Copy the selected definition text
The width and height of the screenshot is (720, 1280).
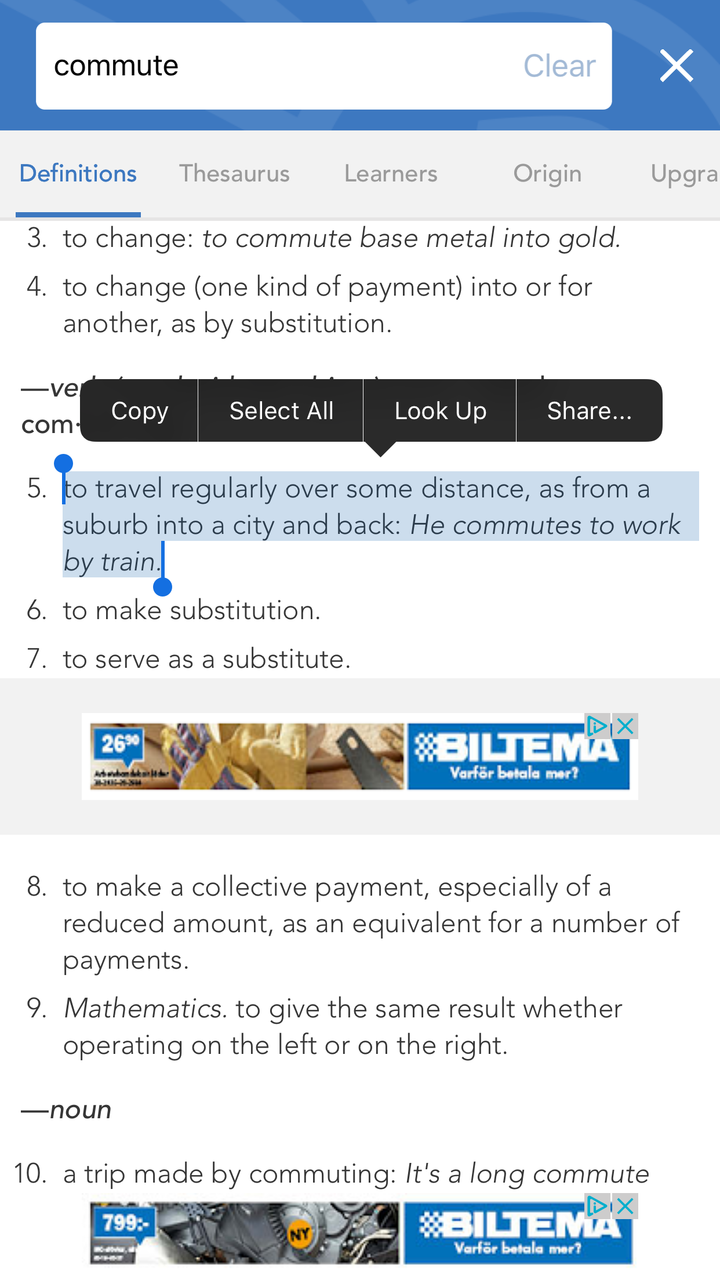pyautogui.click(x=139, y=411)
